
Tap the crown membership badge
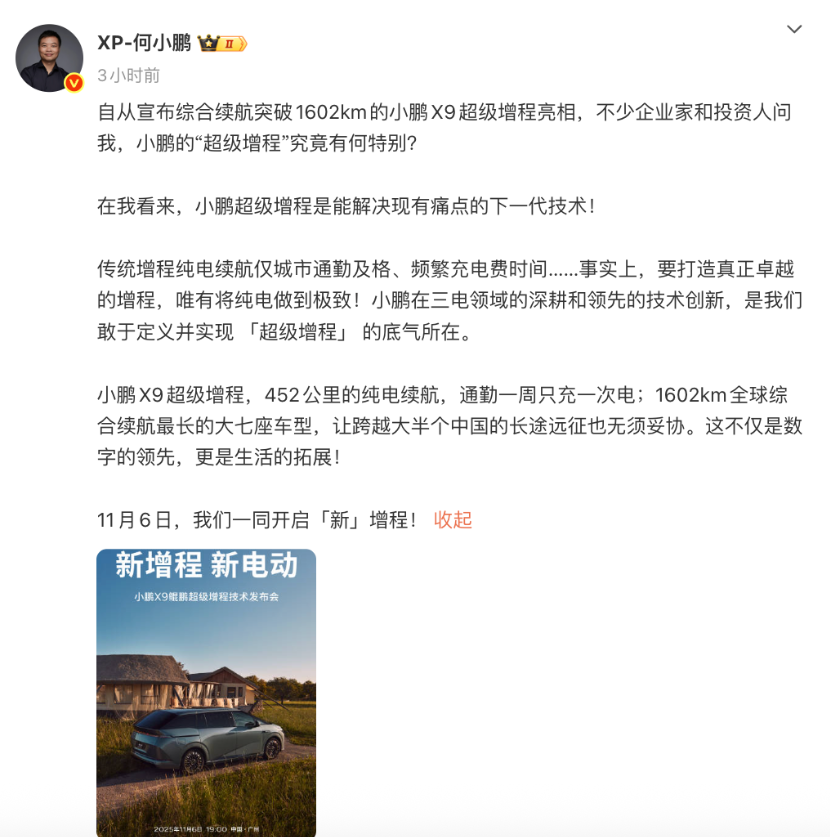(222, 44)
